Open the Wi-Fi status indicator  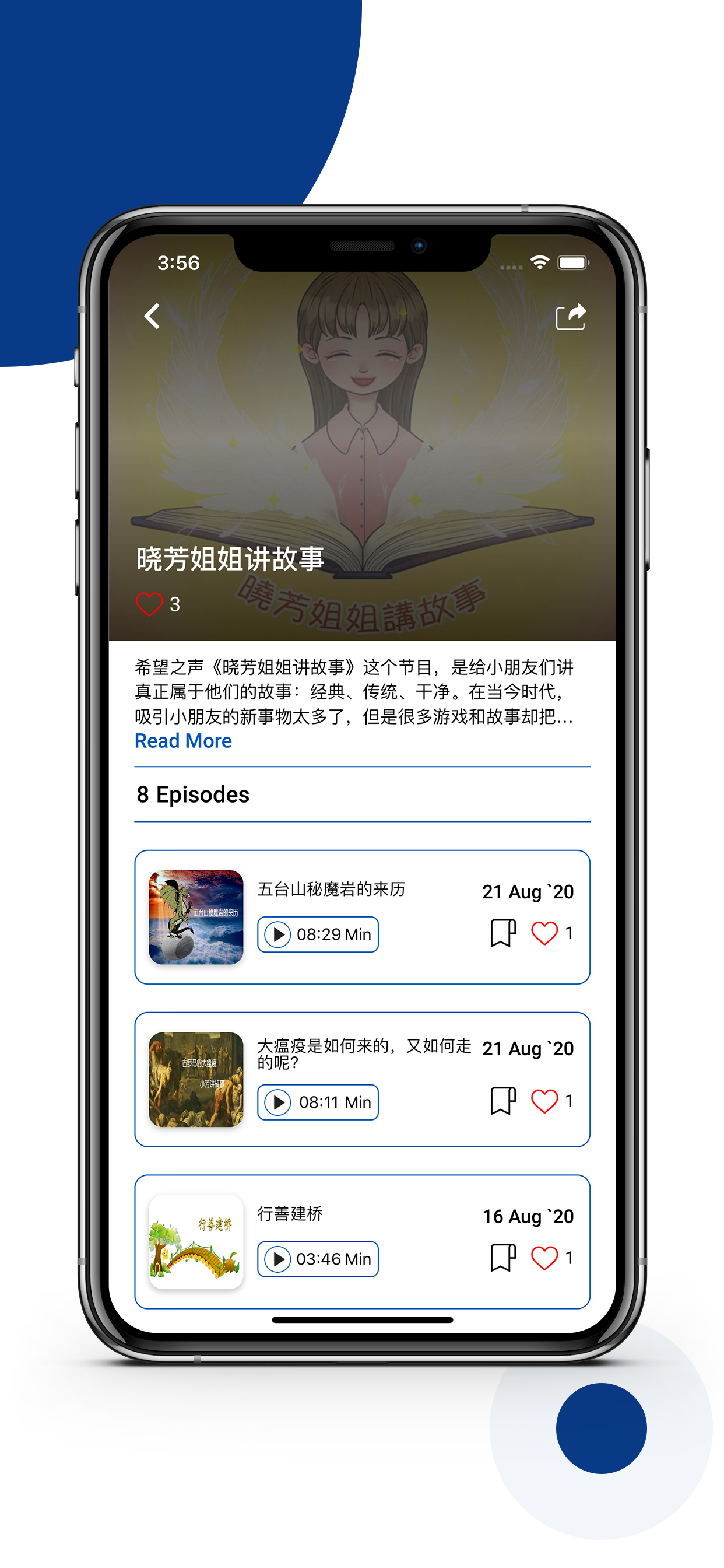(540, 263)
